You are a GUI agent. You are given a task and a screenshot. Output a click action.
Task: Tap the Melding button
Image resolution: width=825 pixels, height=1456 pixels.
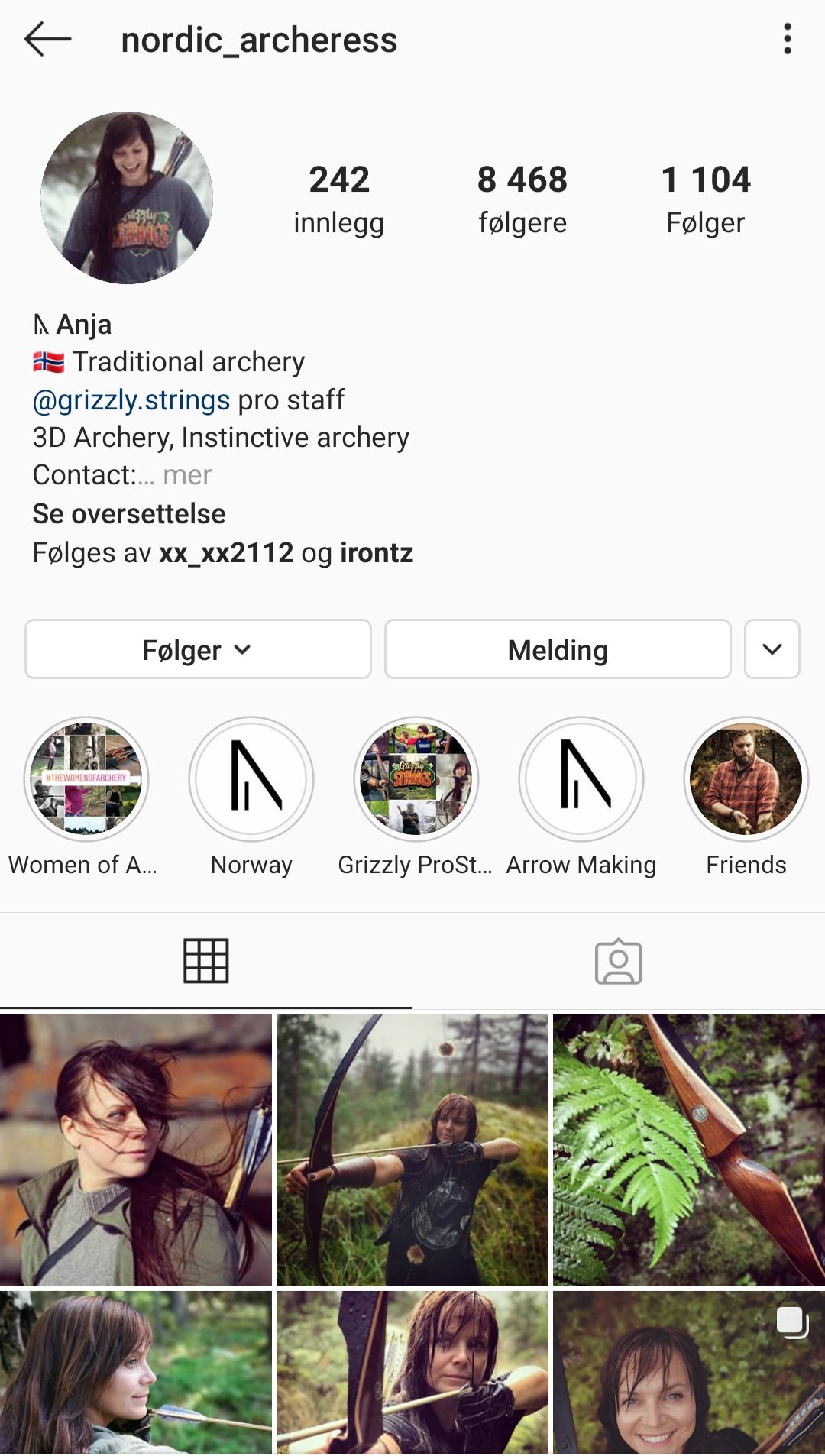pos(558,650)
